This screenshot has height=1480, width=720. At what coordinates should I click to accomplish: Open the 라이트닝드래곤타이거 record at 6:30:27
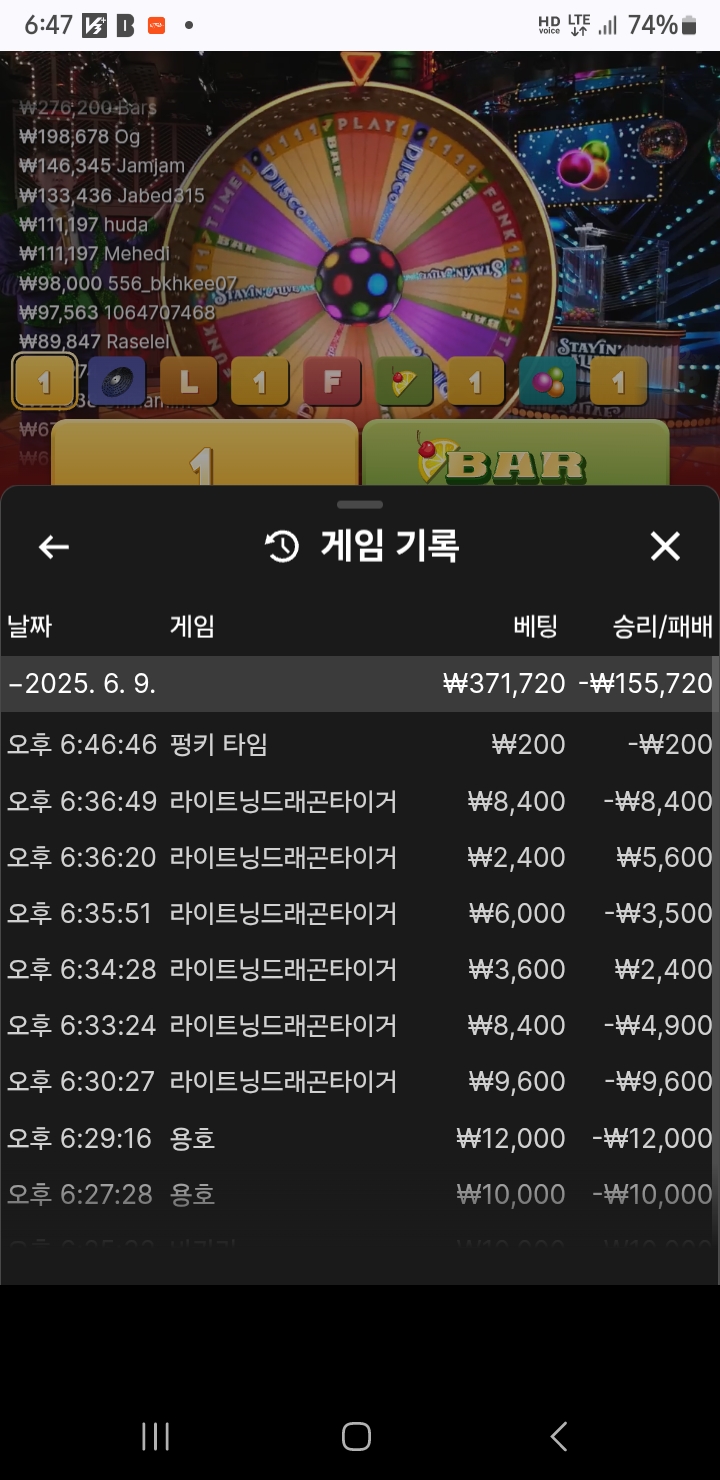358,1081
